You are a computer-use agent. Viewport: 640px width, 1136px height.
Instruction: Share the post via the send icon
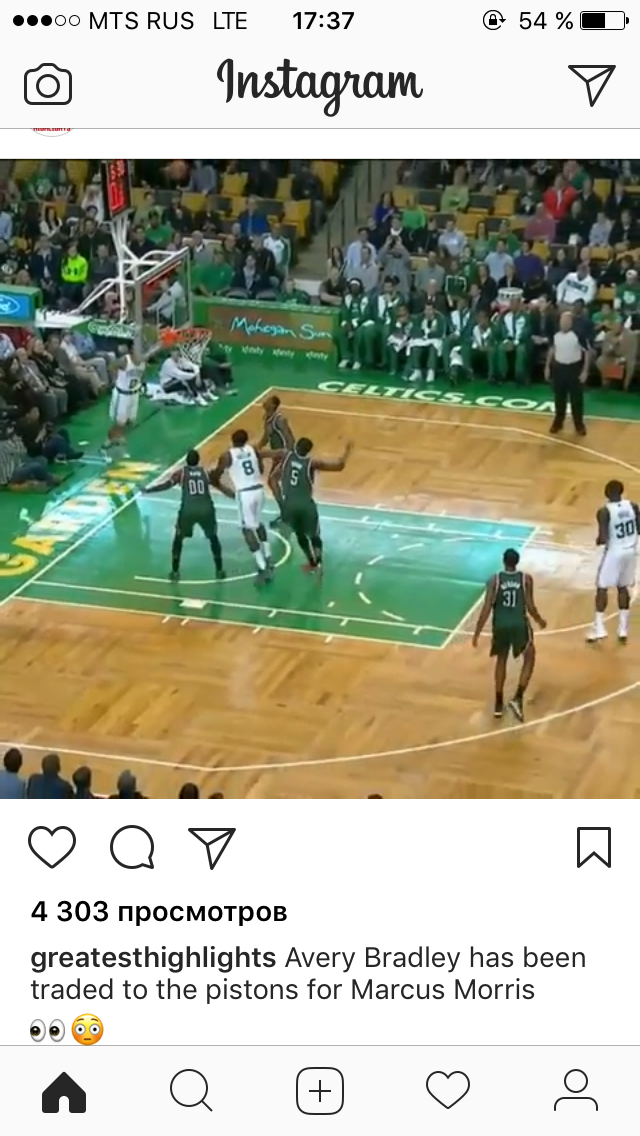[212, 847]
